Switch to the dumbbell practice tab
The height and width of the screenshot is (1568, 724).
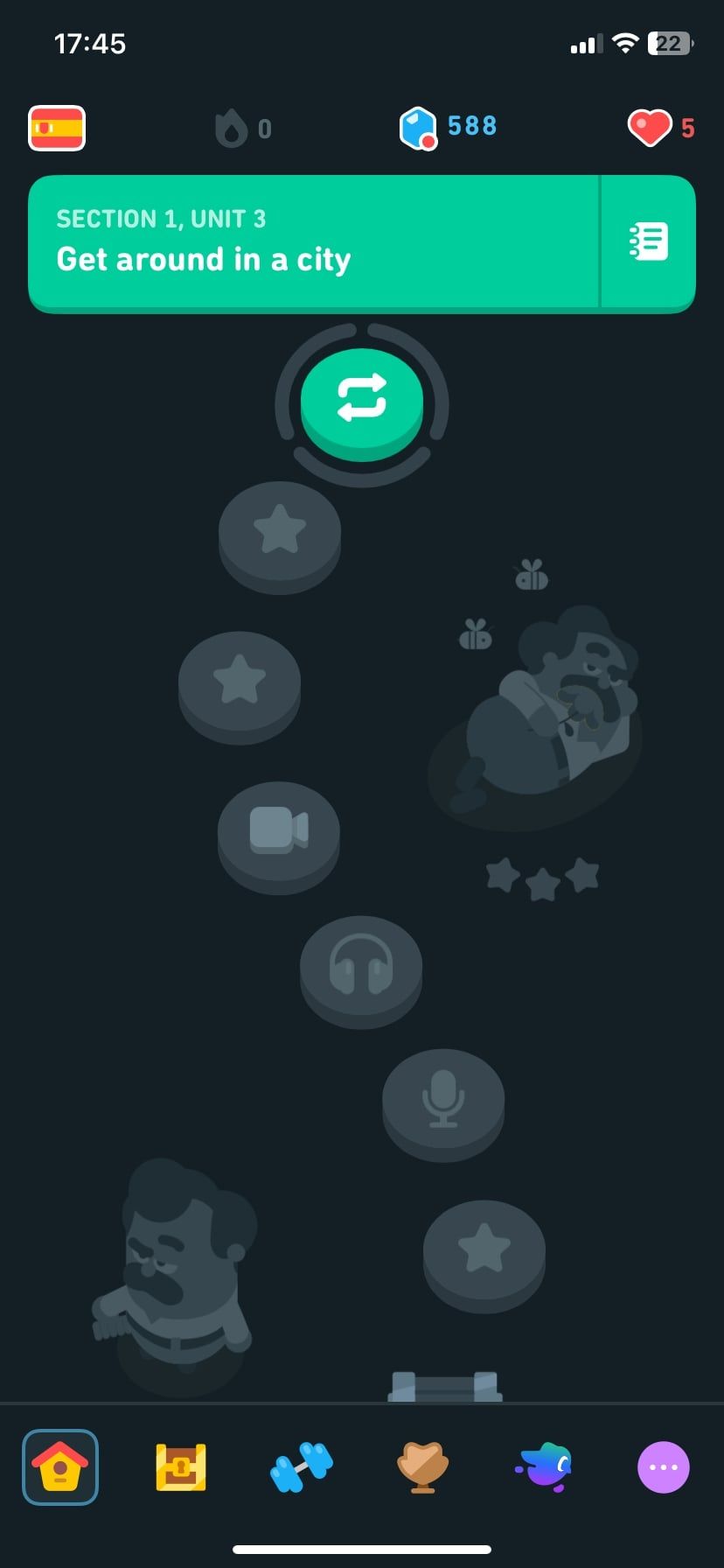pyautogui.click(x=302, y=1466)
